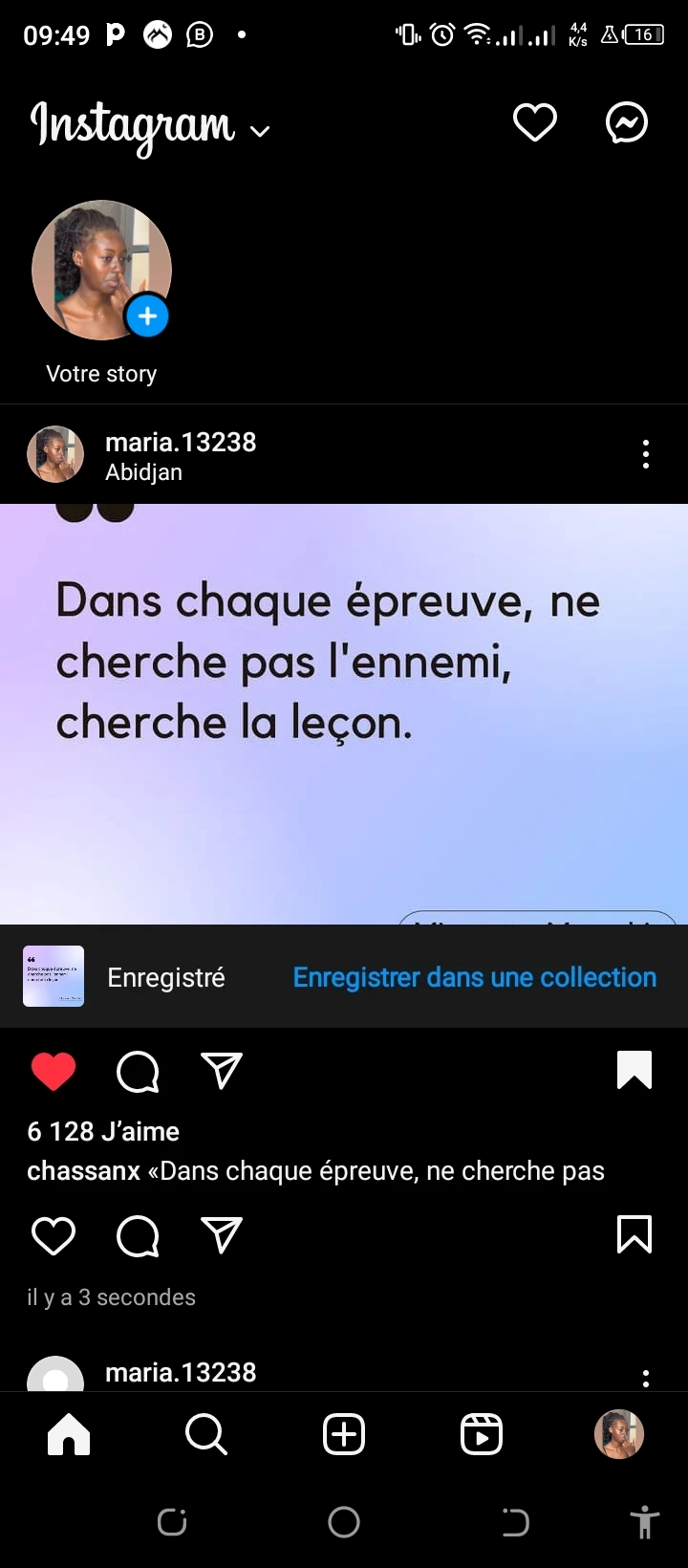This screenshot has width=688, height=1568.
Task: Switch to the Reels tab
Action: tap(482, 1434)
